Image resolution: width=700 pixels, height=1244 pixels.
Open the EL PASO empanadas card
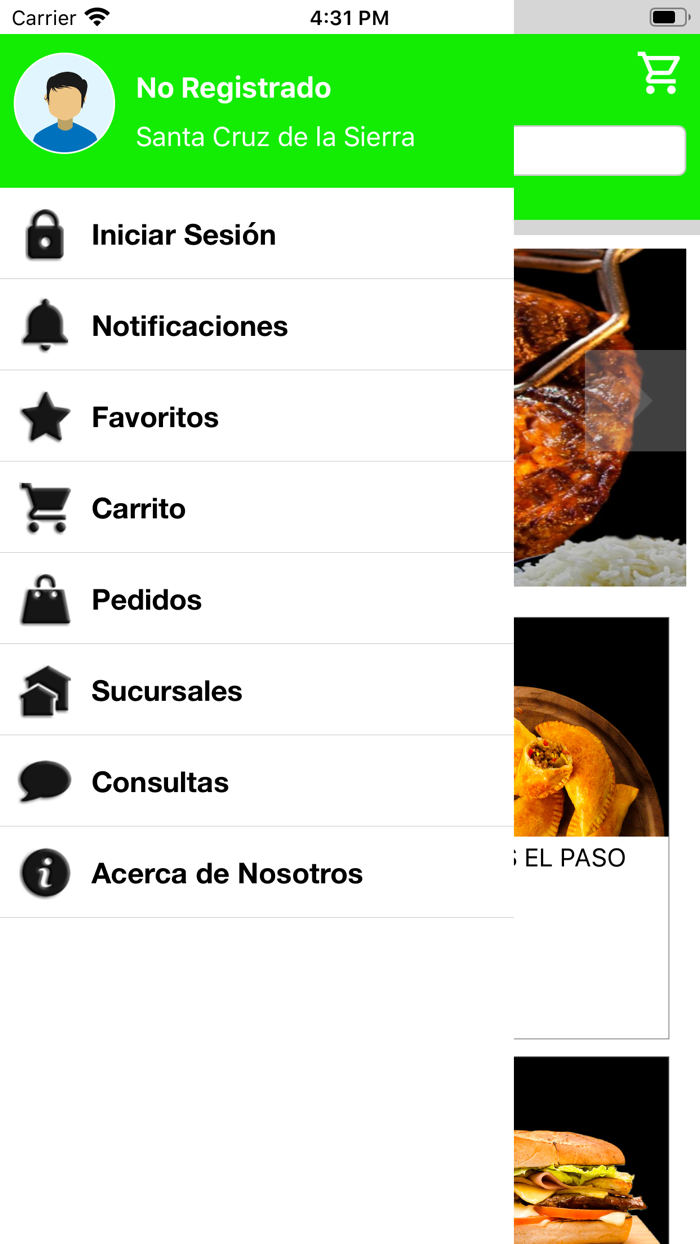pos(591,828)
